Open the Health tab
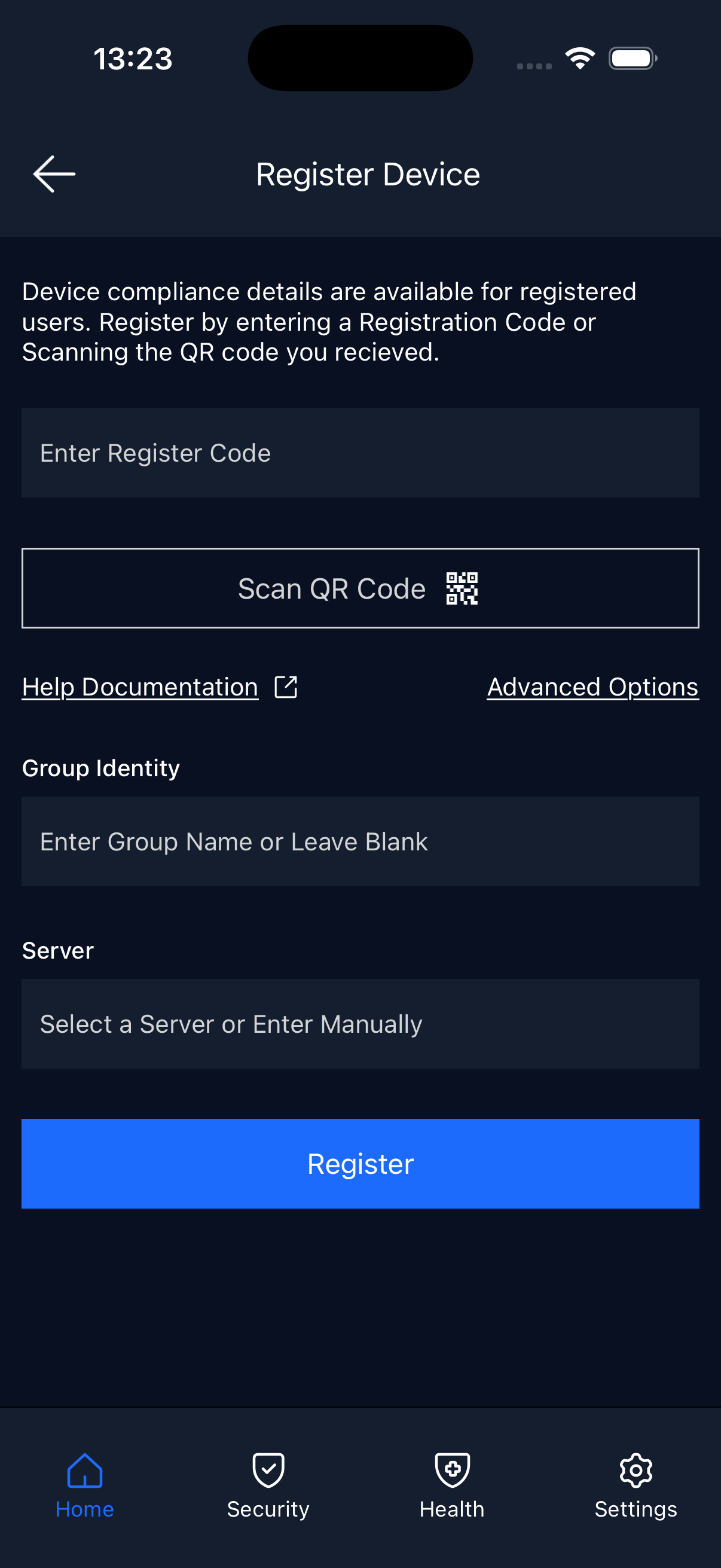Screen dimensions: 721x1568 [x=452, y=1486]
